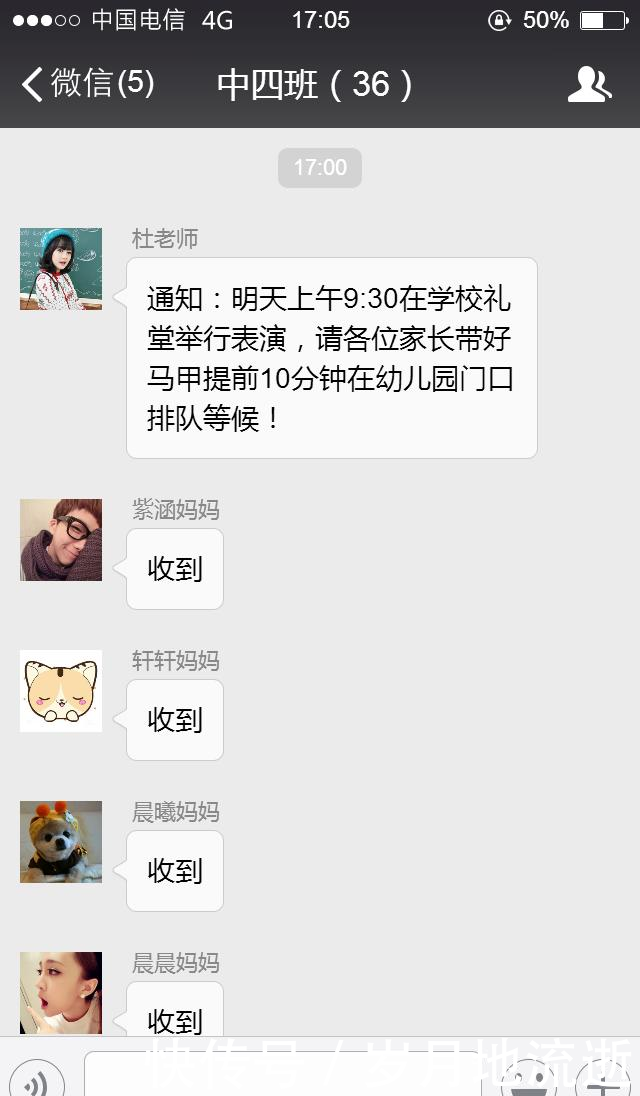Open 轩轩妈妈's cat avatar
This screenshot has height=1096, width=640.
click(61, 691)
